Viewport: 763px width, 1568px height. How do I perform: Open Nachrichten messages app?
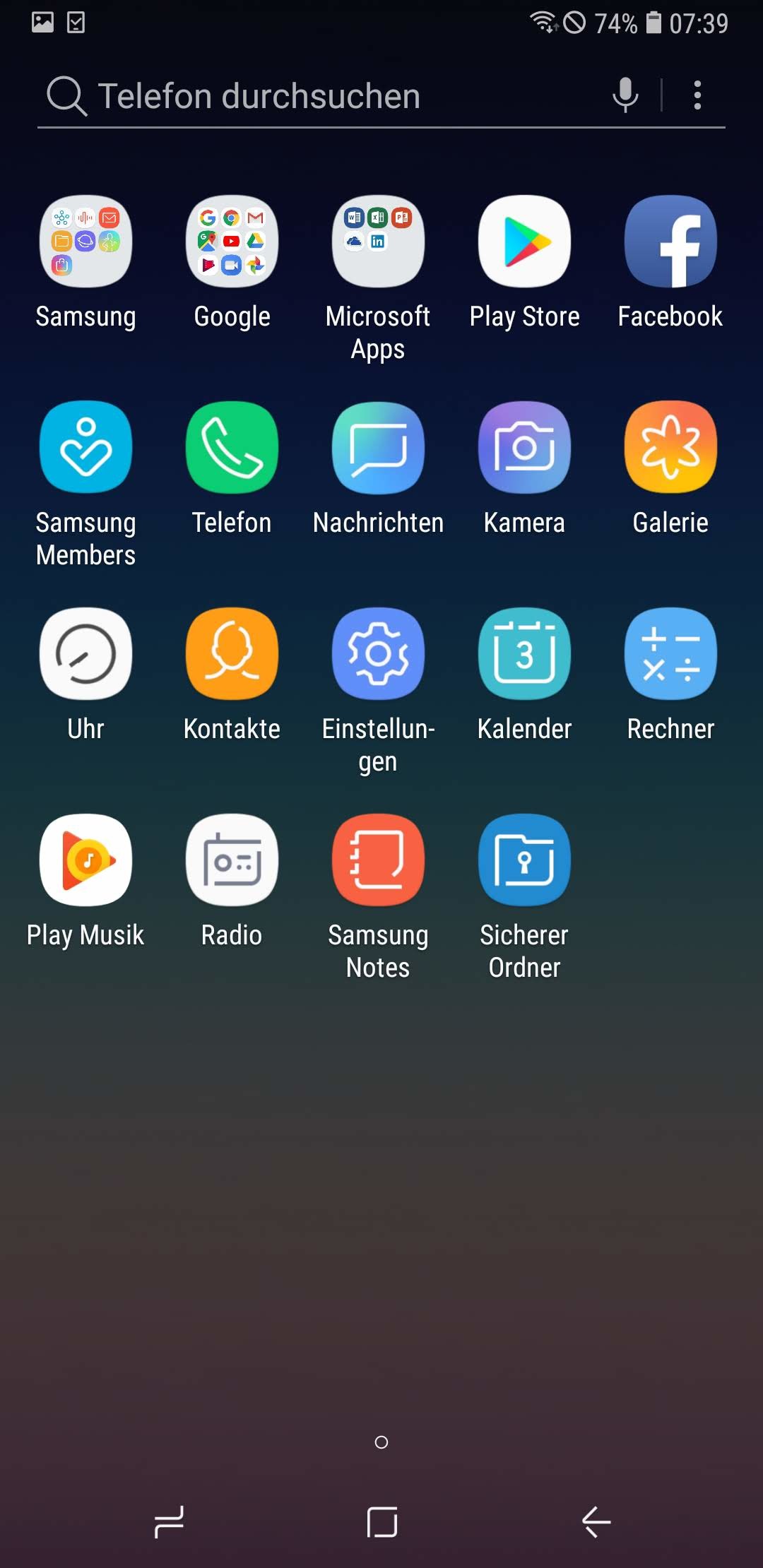click(x=378, y=448)
